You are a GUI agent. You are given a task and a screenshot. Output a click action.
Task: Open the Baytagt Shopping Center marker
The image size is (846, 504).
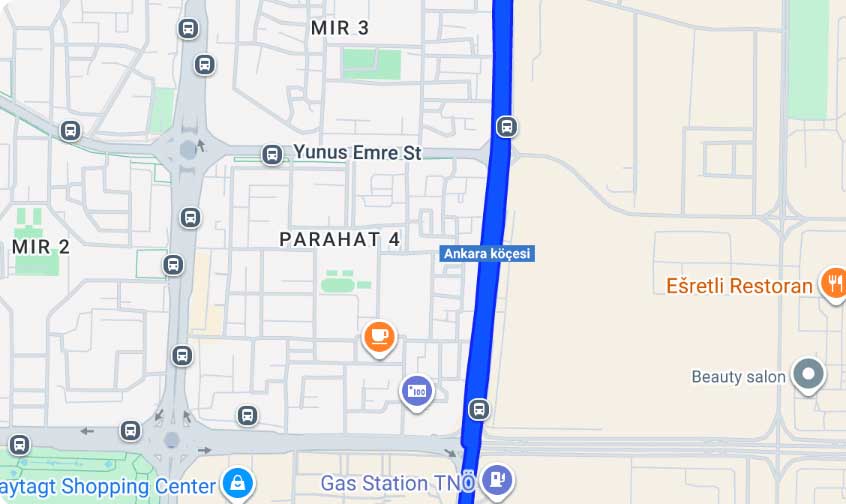click(x=237, y=484)
